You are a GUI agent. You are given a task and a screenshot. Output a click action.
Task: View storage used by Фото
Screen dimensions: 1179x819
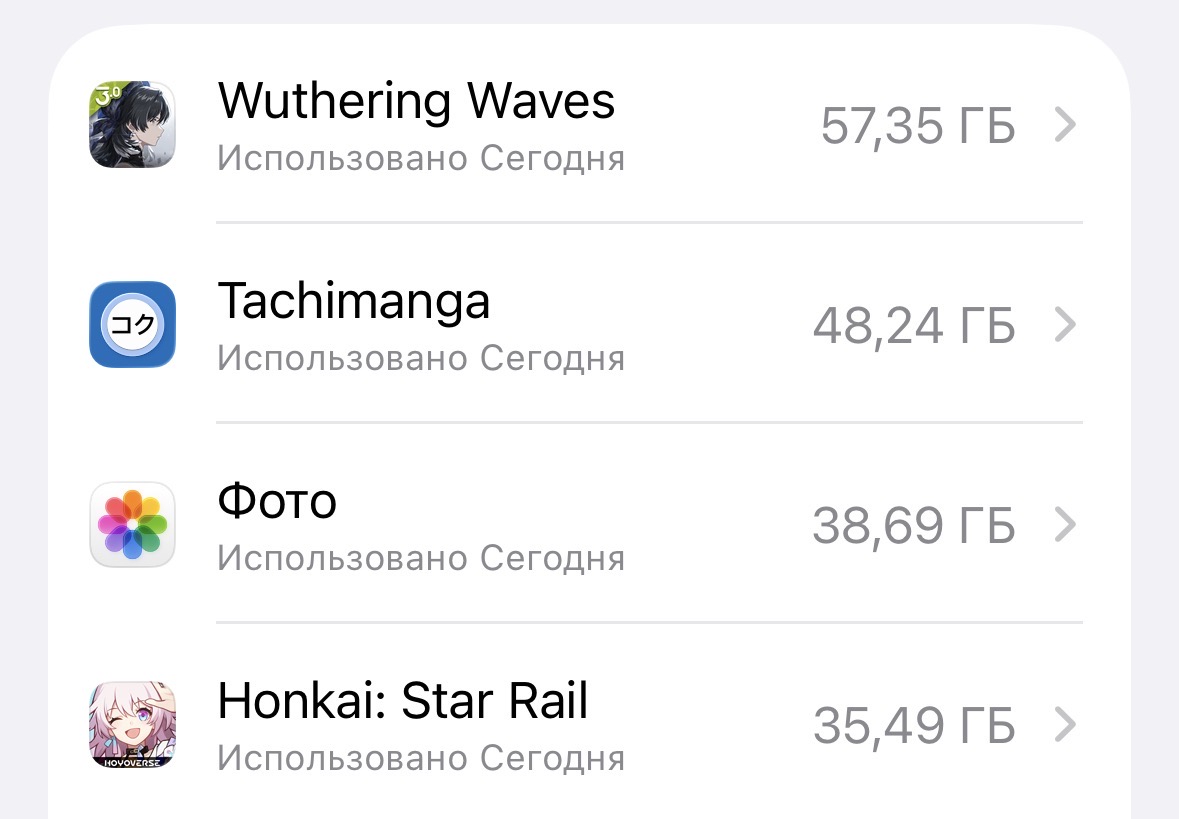coord(588,524)
